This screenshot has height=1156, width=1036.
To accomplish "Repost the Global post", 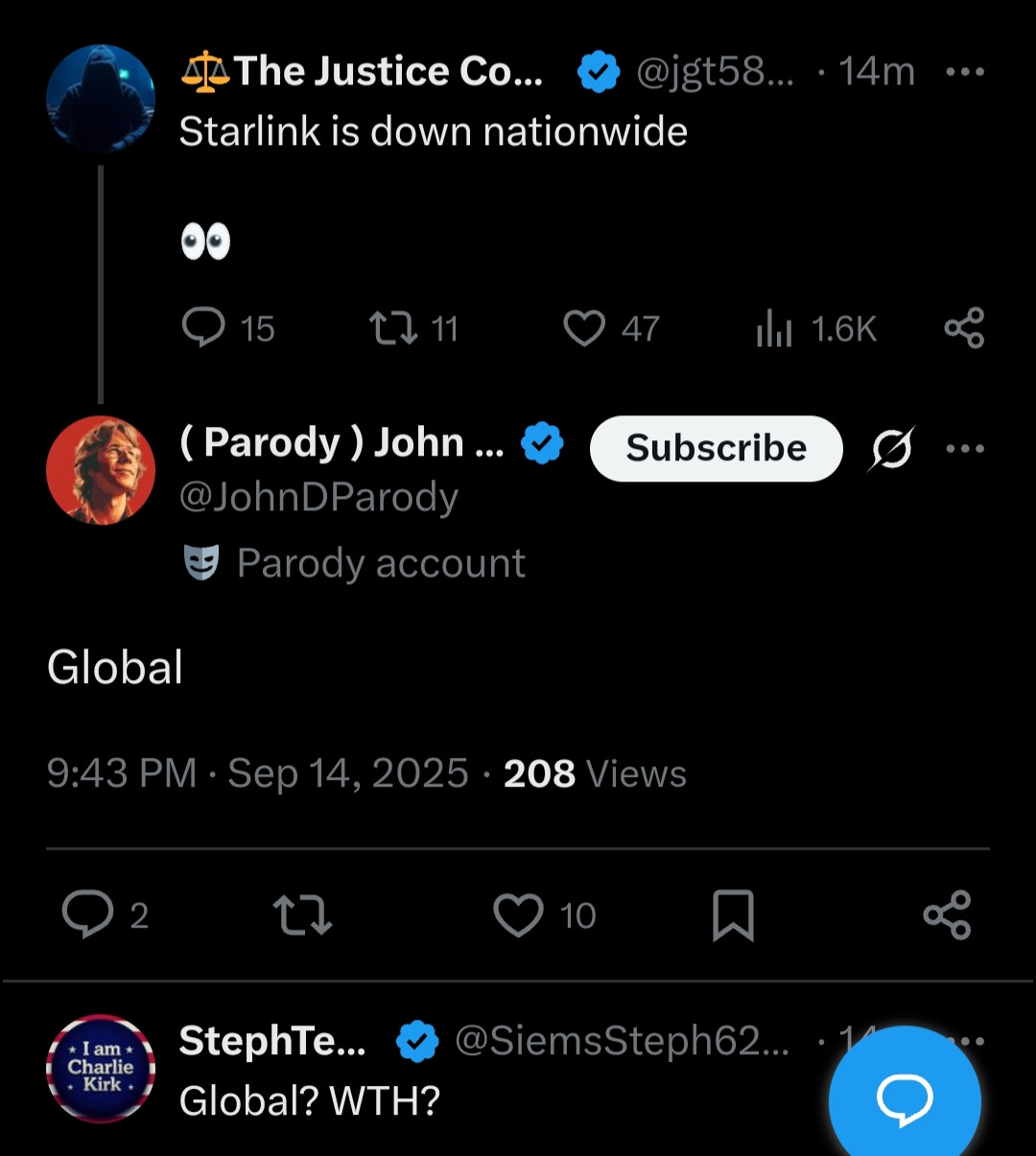I will coord(302,914).
